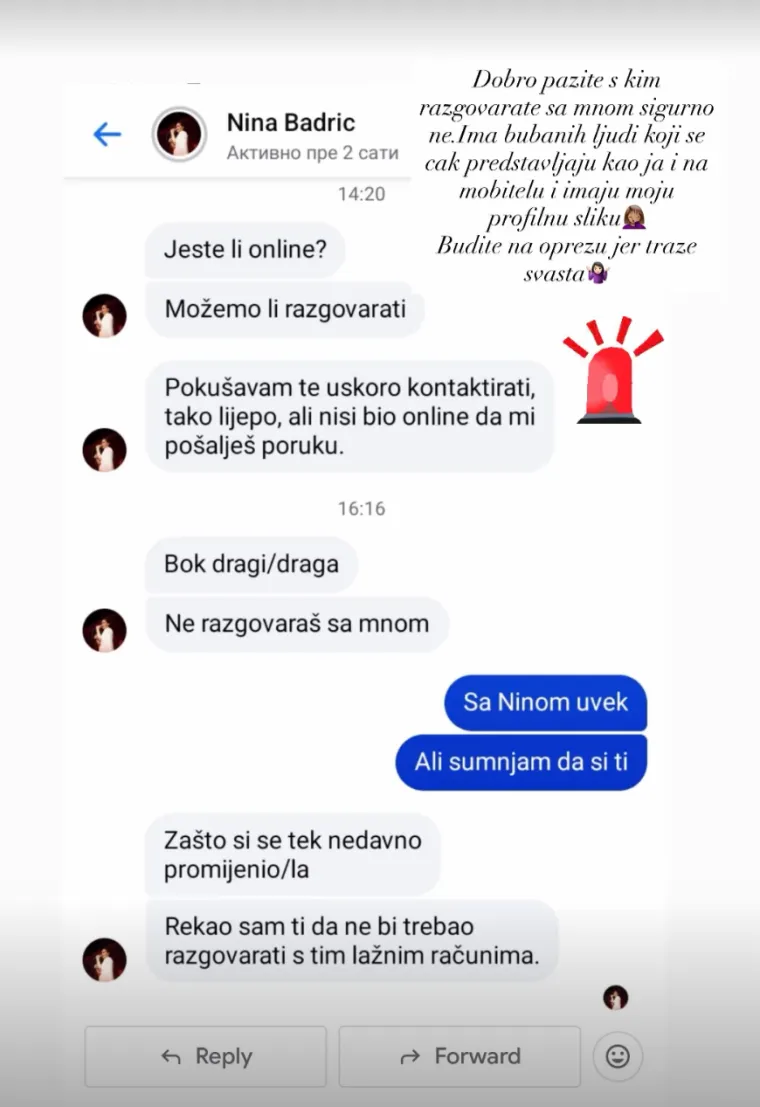Open the smiley reaction icon
This screenshot has width=760, height=1107.
click(617, 1056)
